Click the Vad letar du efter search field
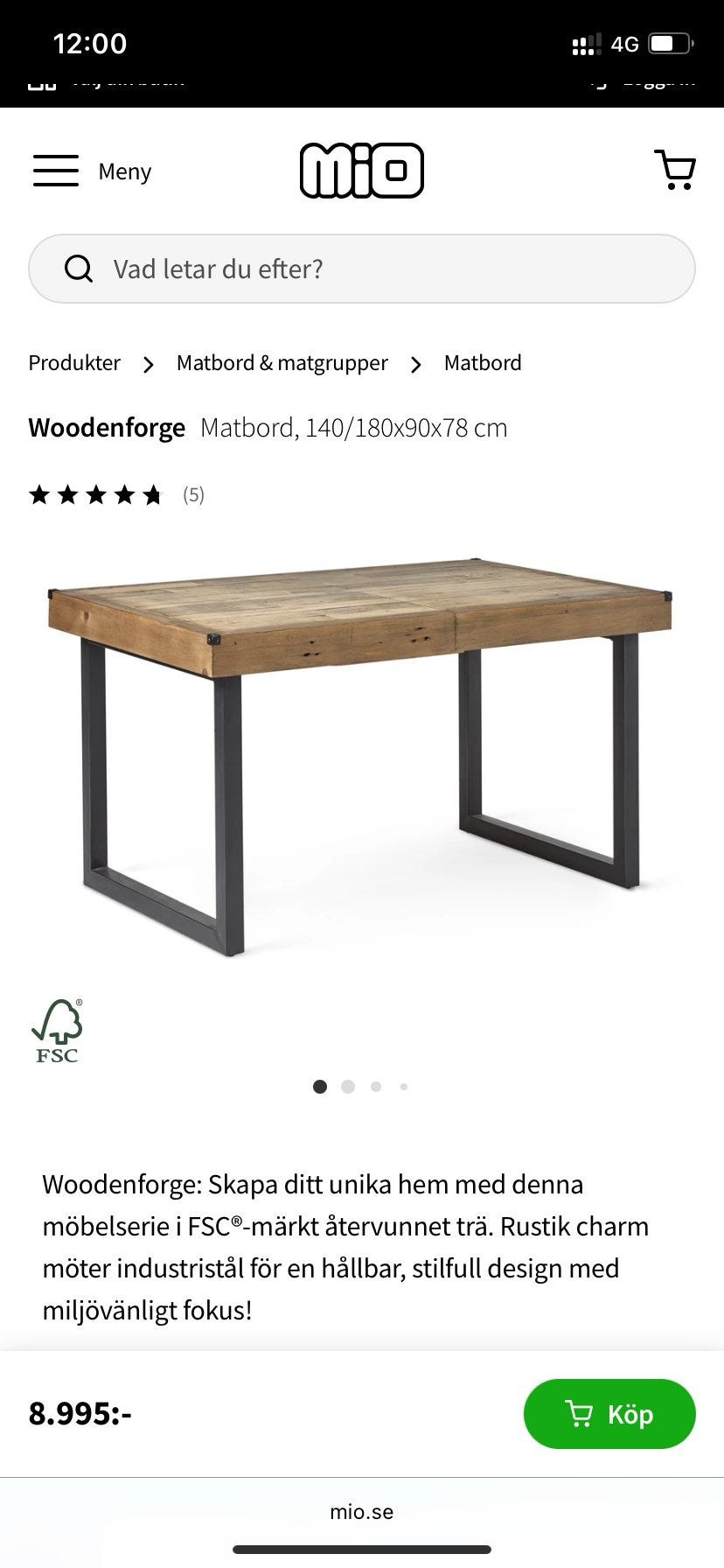The height and width of the screenshot is (1568, 724). [x=219, y=269]
